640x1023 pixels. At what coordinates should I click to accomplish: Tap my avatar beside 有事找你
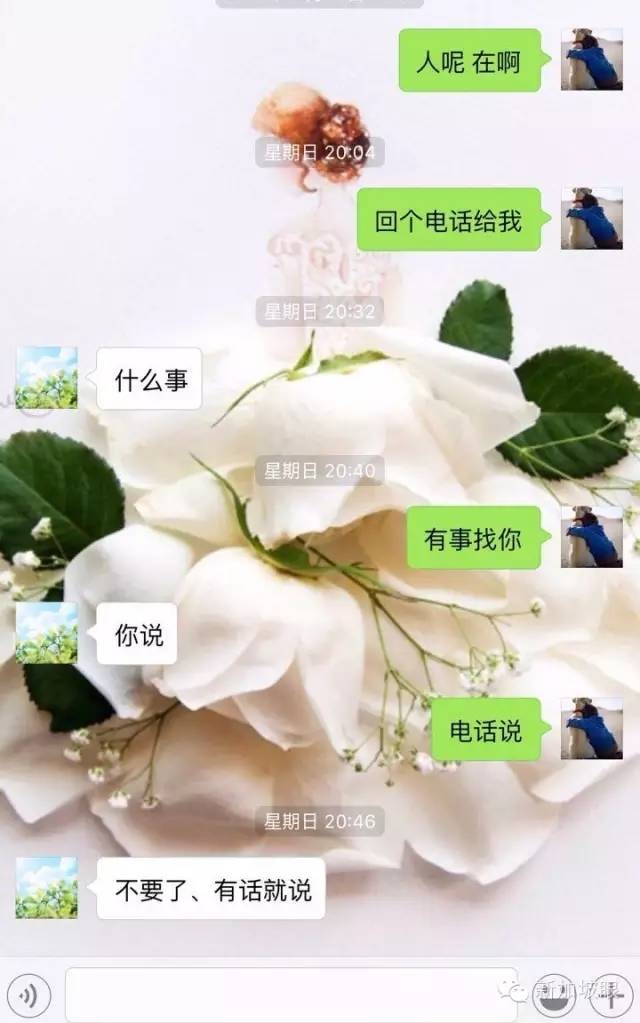pyautogui.click(x=591, y=537)
